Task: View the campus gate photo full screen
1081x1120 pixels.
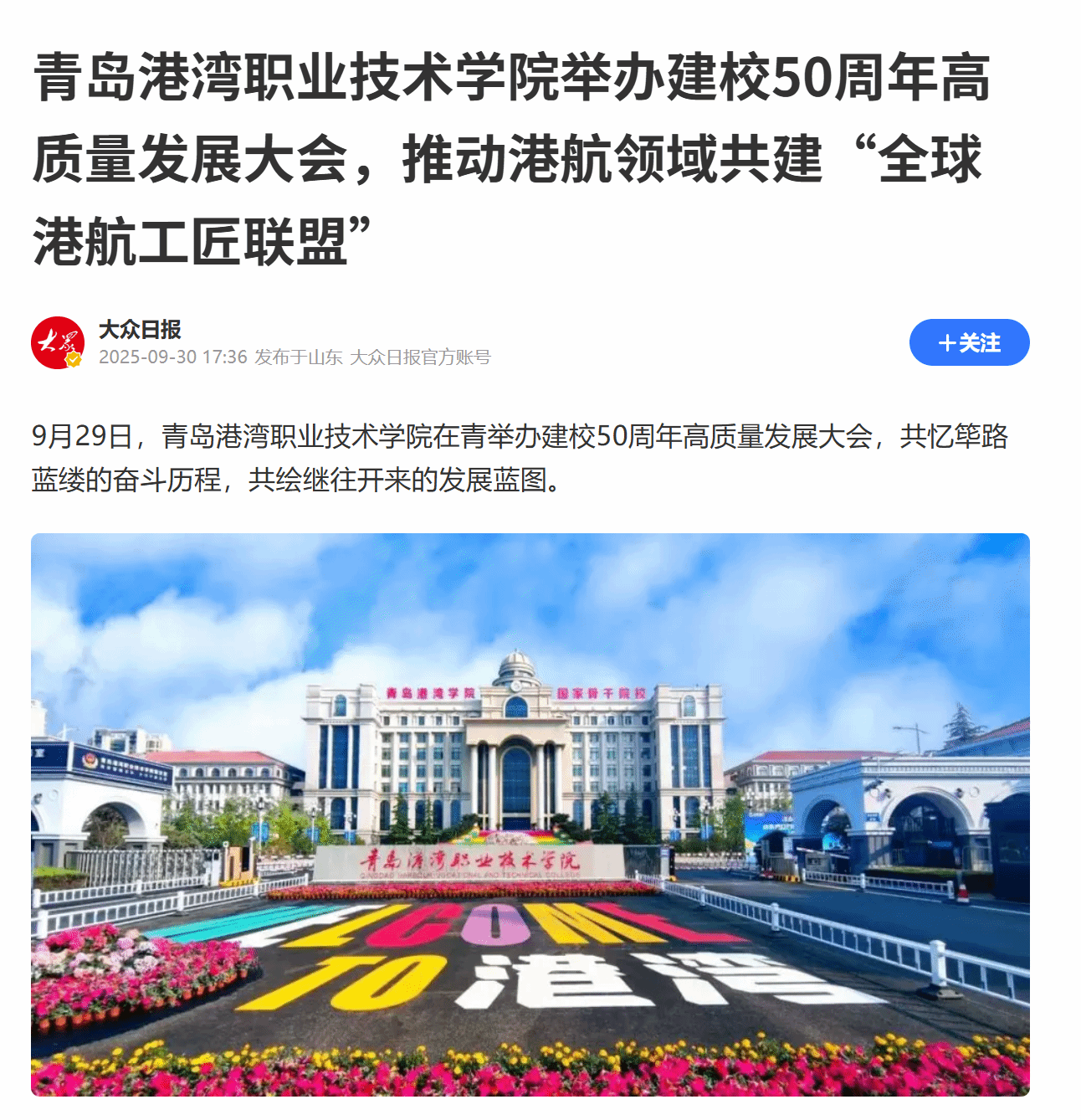Action: 530,814
